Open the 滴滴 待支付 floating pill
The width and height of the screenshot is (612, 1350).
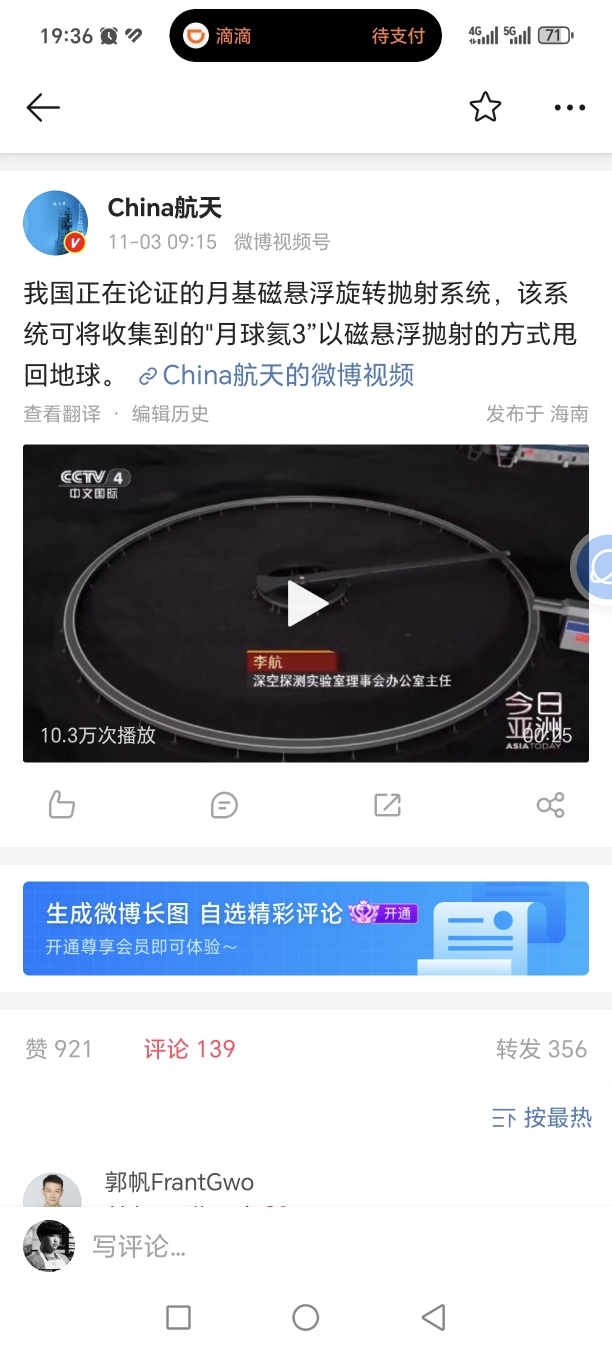(x=305, y=36)
